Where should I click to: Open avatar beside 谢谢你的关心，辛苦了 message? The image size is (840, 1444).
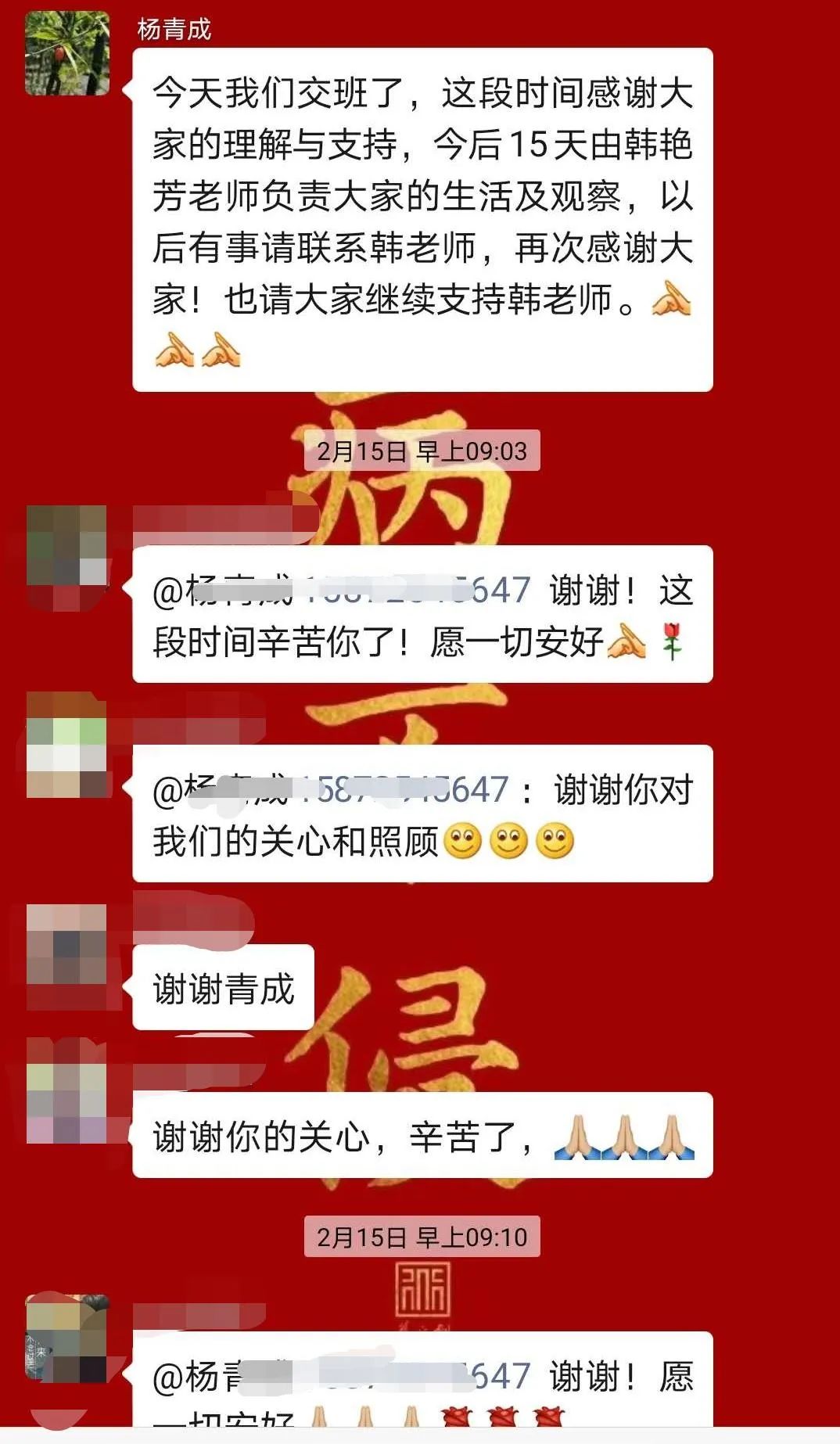[66, 1091]
